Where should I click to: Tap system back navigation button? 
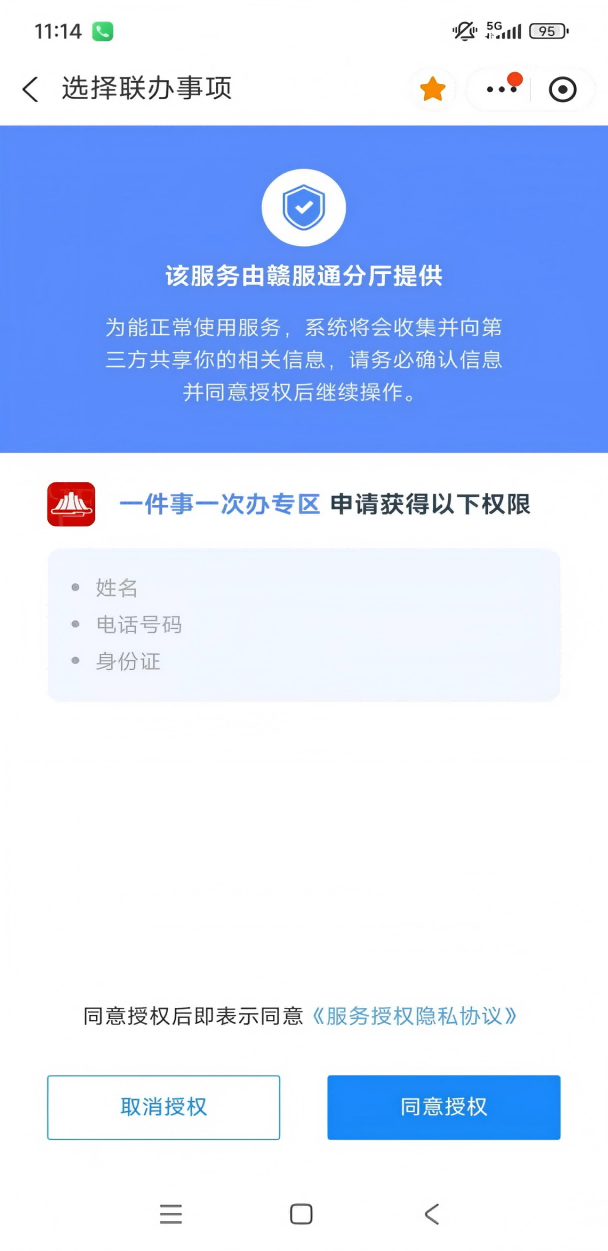(432, 1214)
